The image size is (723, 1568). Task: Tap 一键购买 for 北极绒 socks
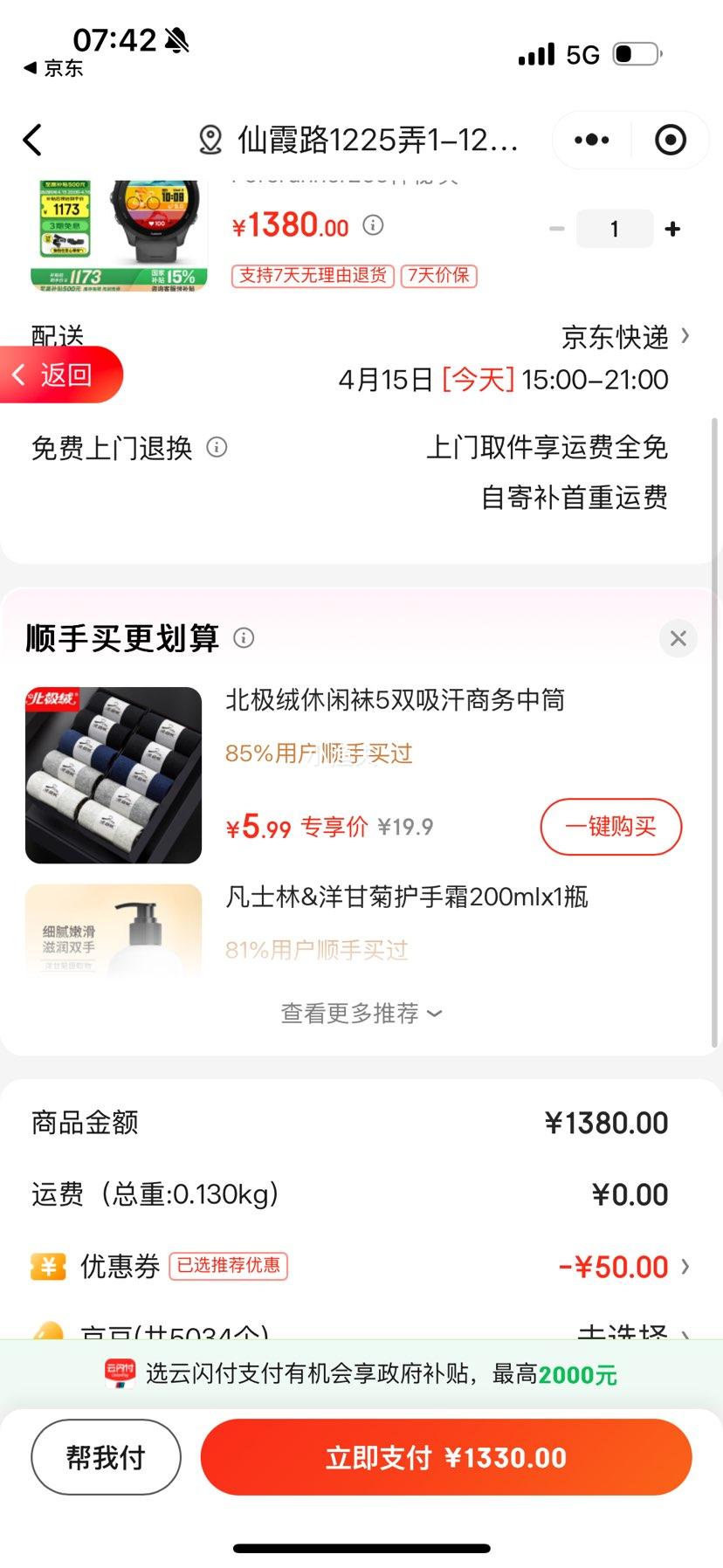click(610, 826)
